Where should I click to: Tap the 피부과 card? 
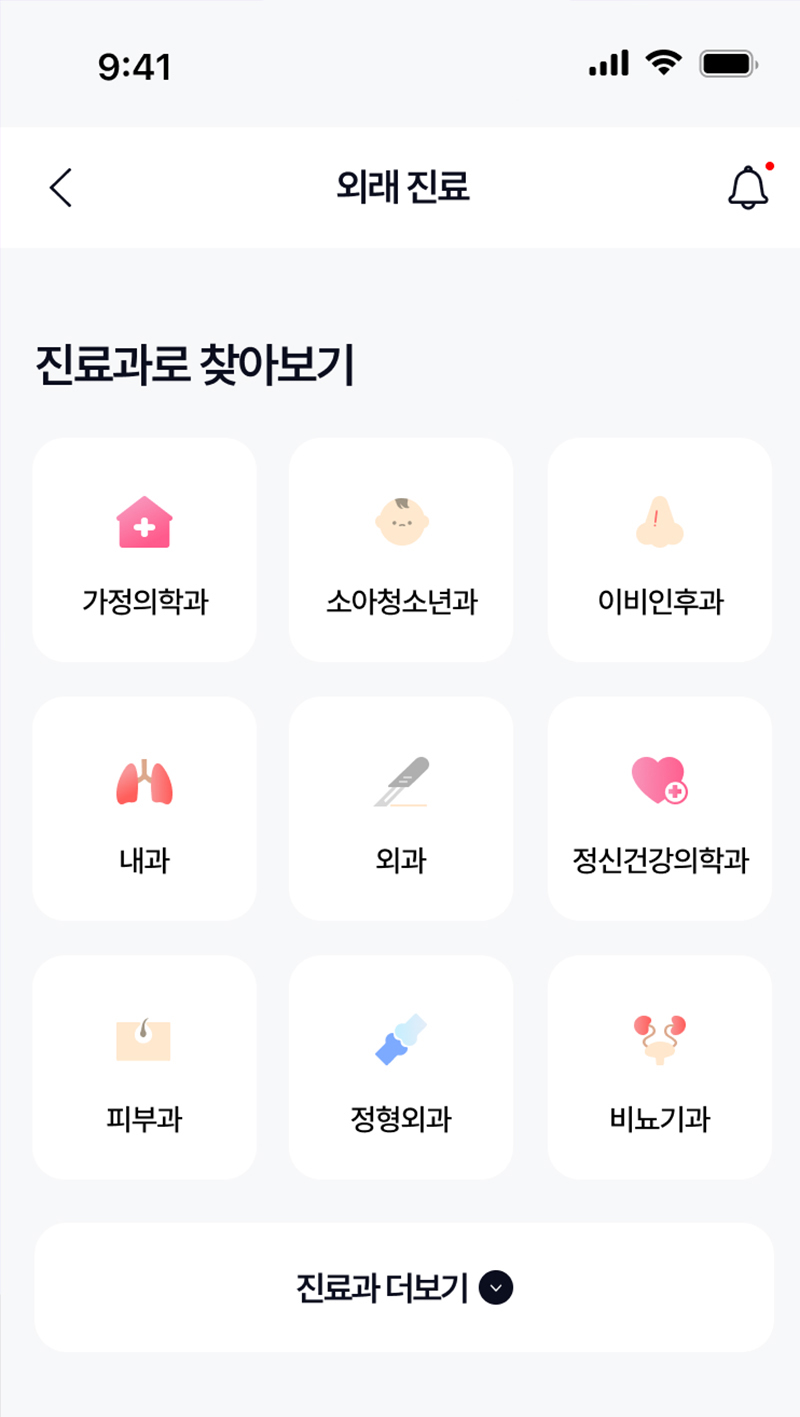145,1067
